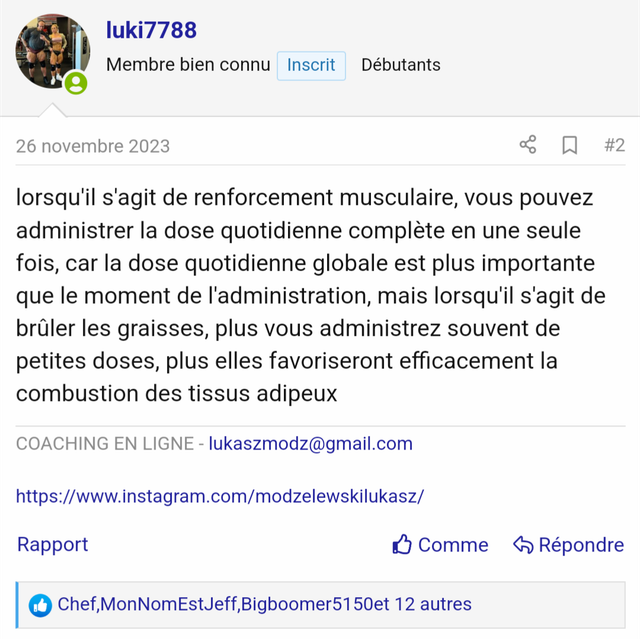Open the modzelewskilukasz Instagram link

(220, 495)
